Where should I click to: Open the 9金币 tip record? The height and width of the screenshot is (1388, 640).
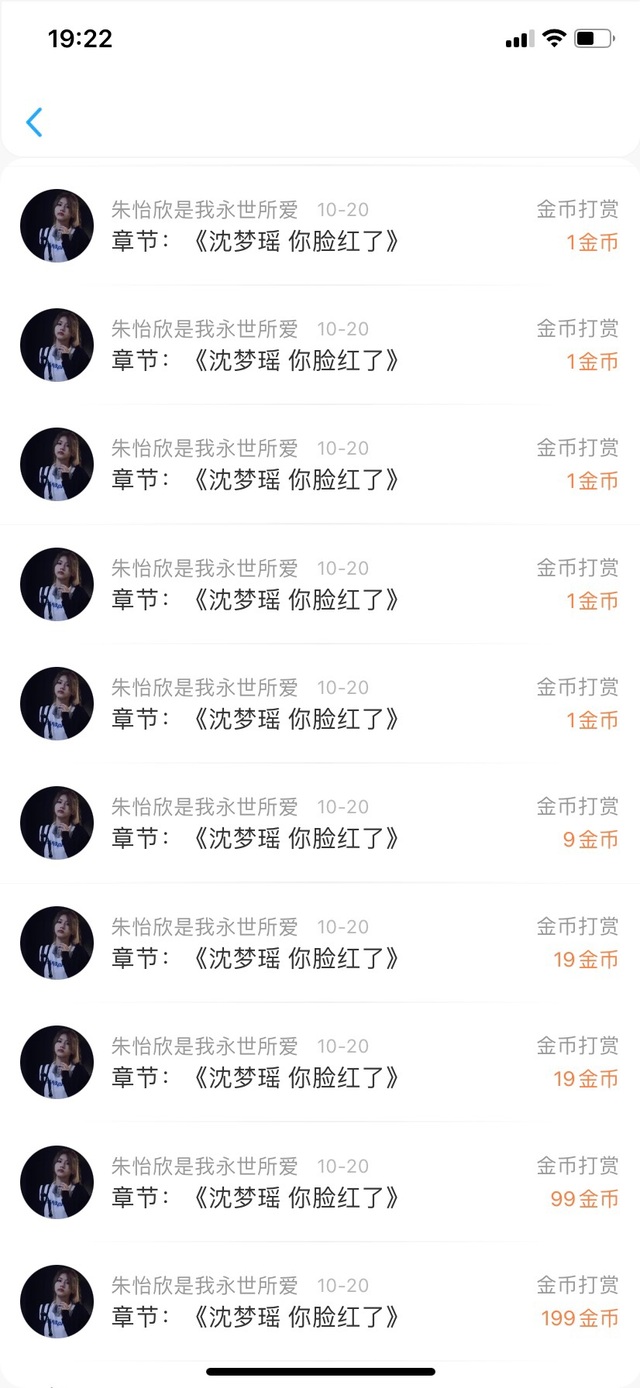[320, 823]
